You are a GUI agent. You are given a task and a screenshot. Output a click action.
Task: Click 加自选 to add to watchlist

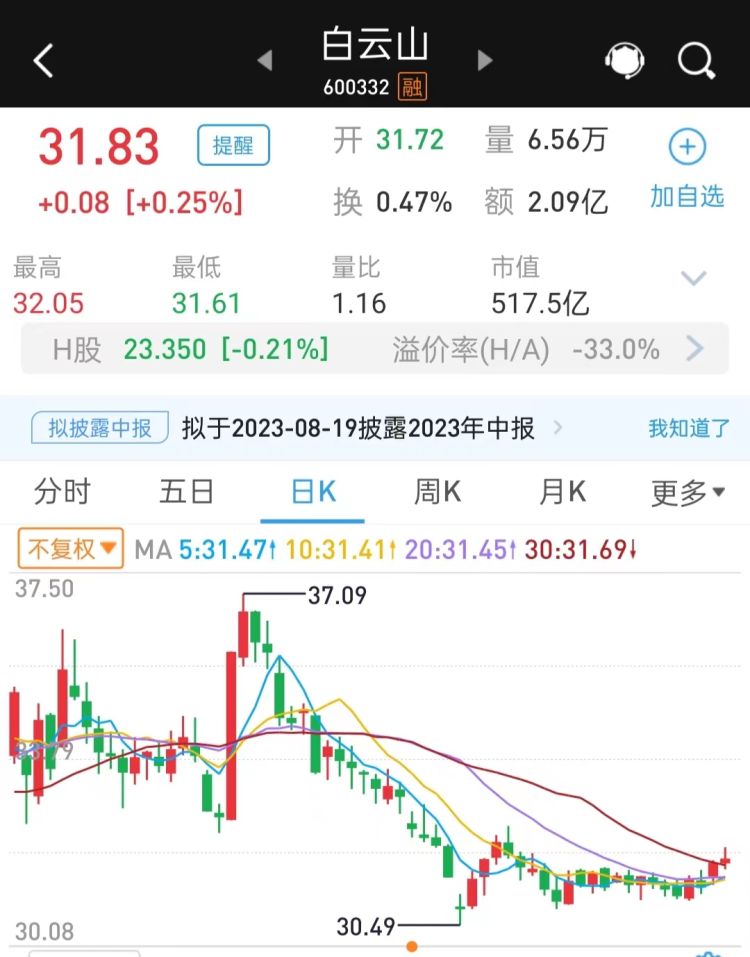686,198
